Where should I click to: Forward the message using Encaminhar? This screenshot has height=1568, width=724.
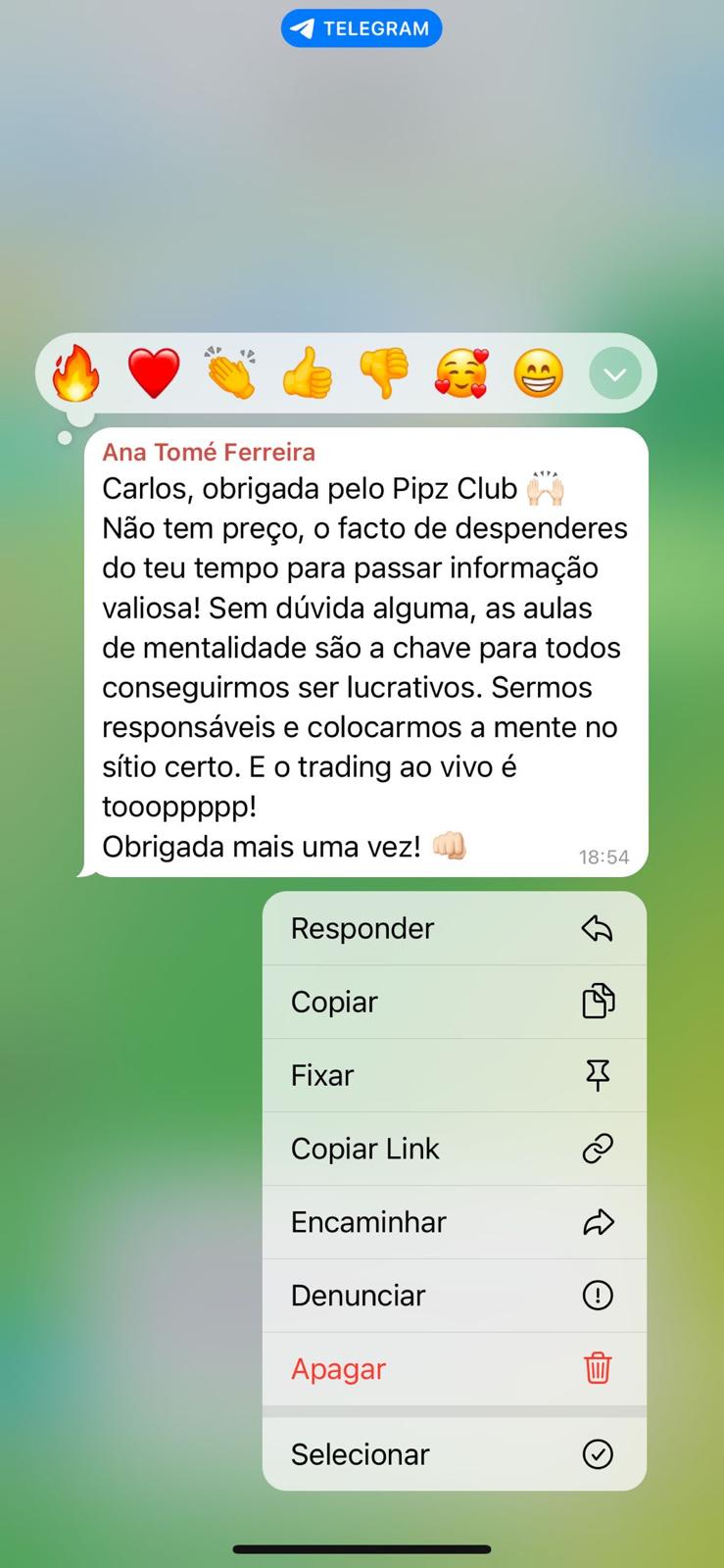coord(454,1222)
